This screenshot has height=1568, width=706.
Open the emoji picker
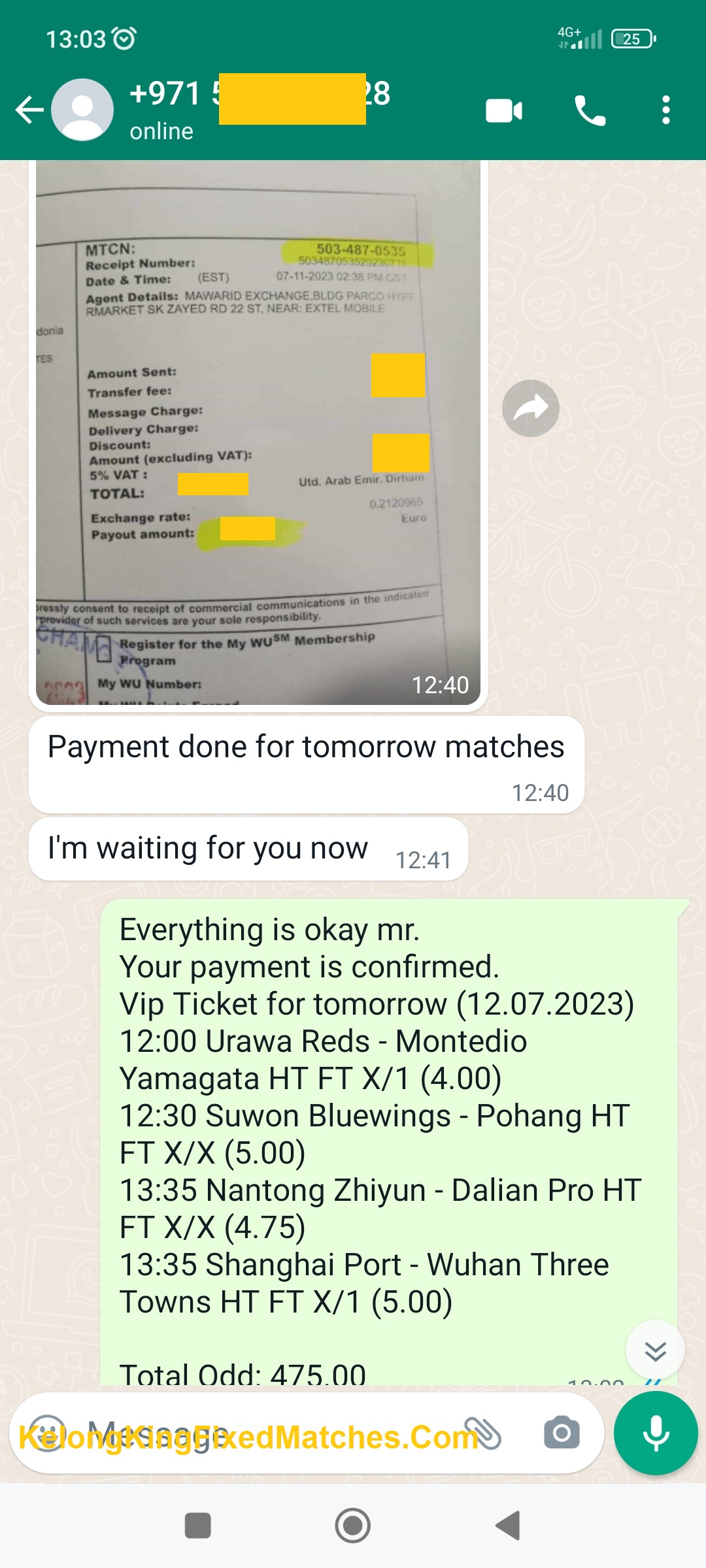[x=47, y=1433]
